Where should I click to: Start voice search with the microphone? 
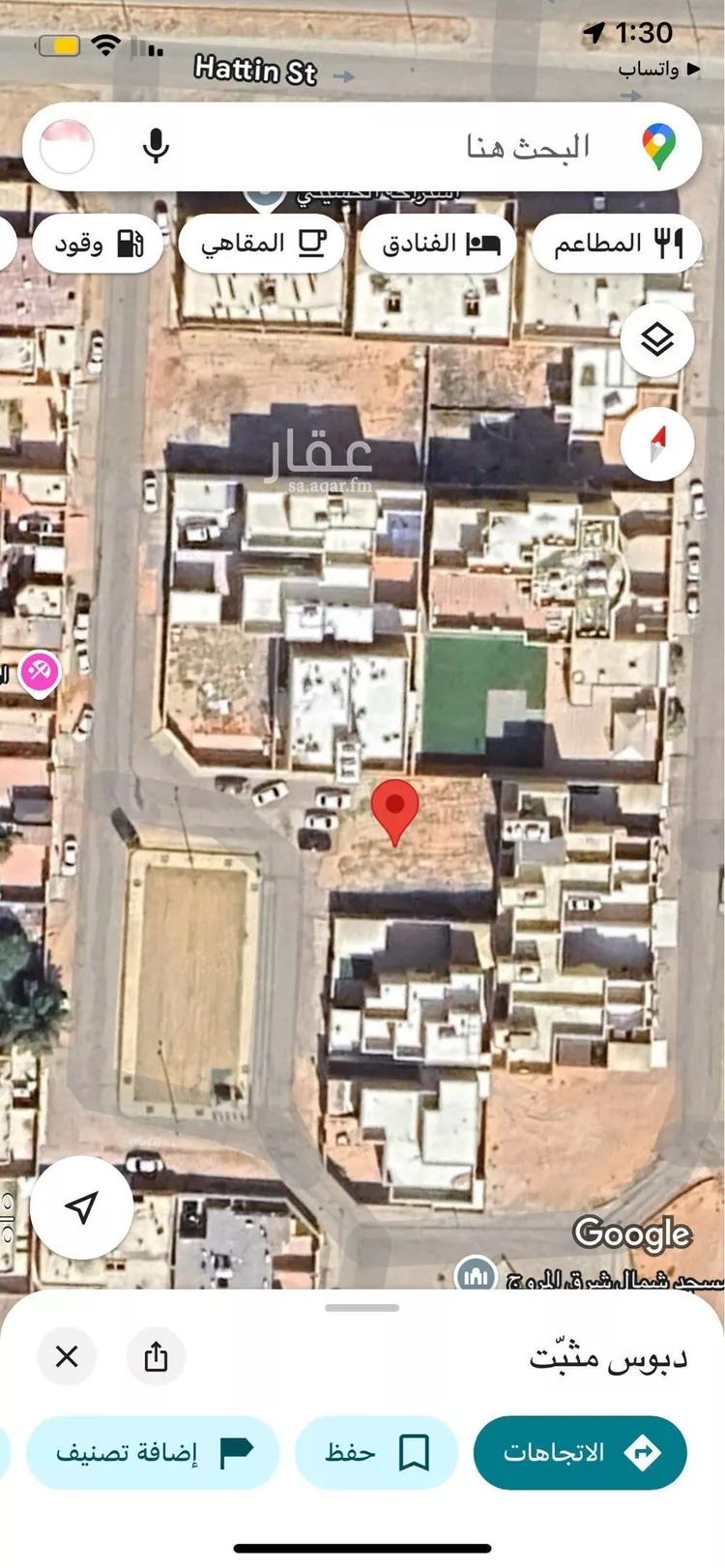click(156, 147)
